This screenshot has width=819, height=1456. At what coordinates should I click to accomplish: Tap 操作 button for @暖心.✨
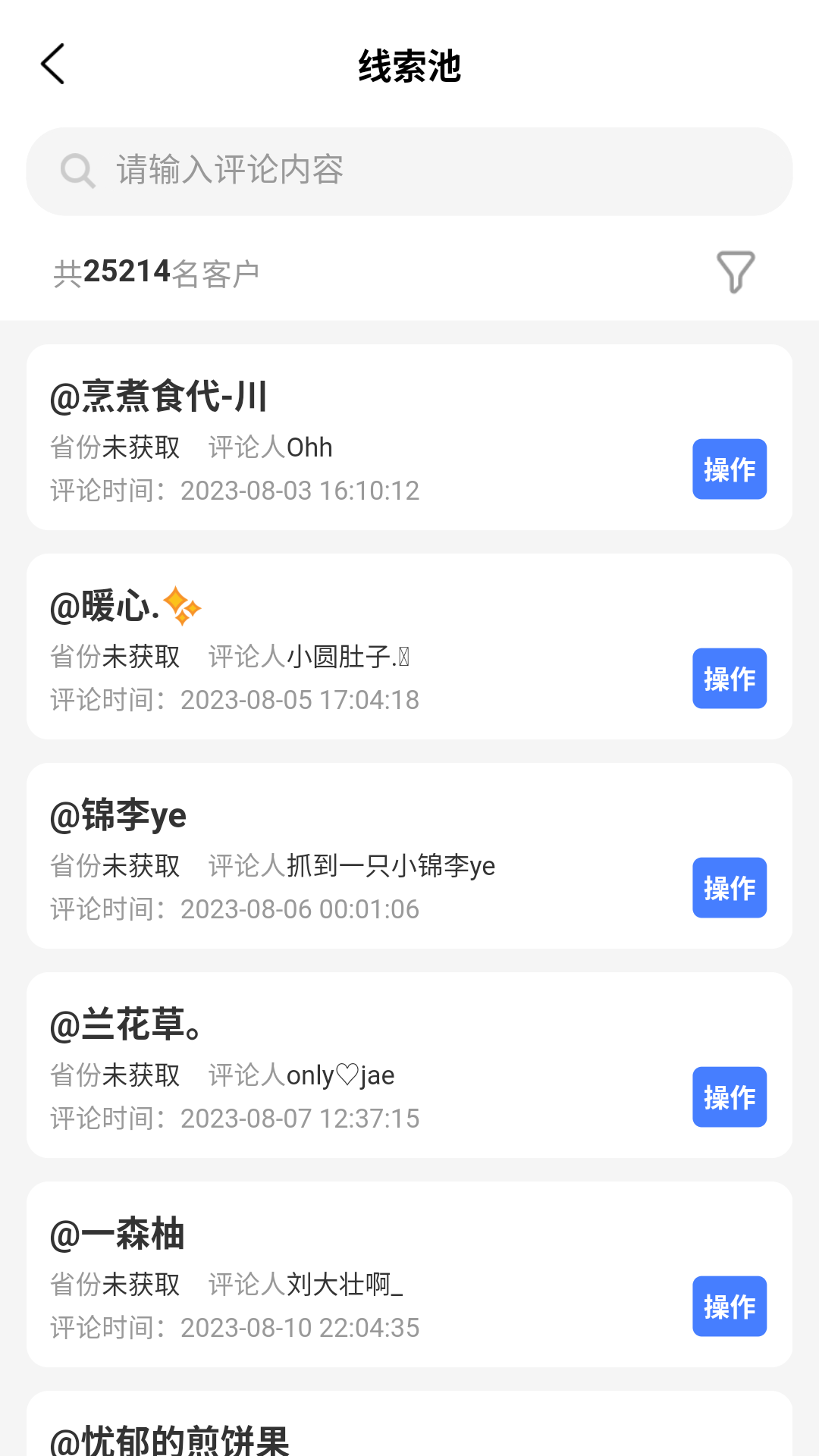(x=729, y=679)
